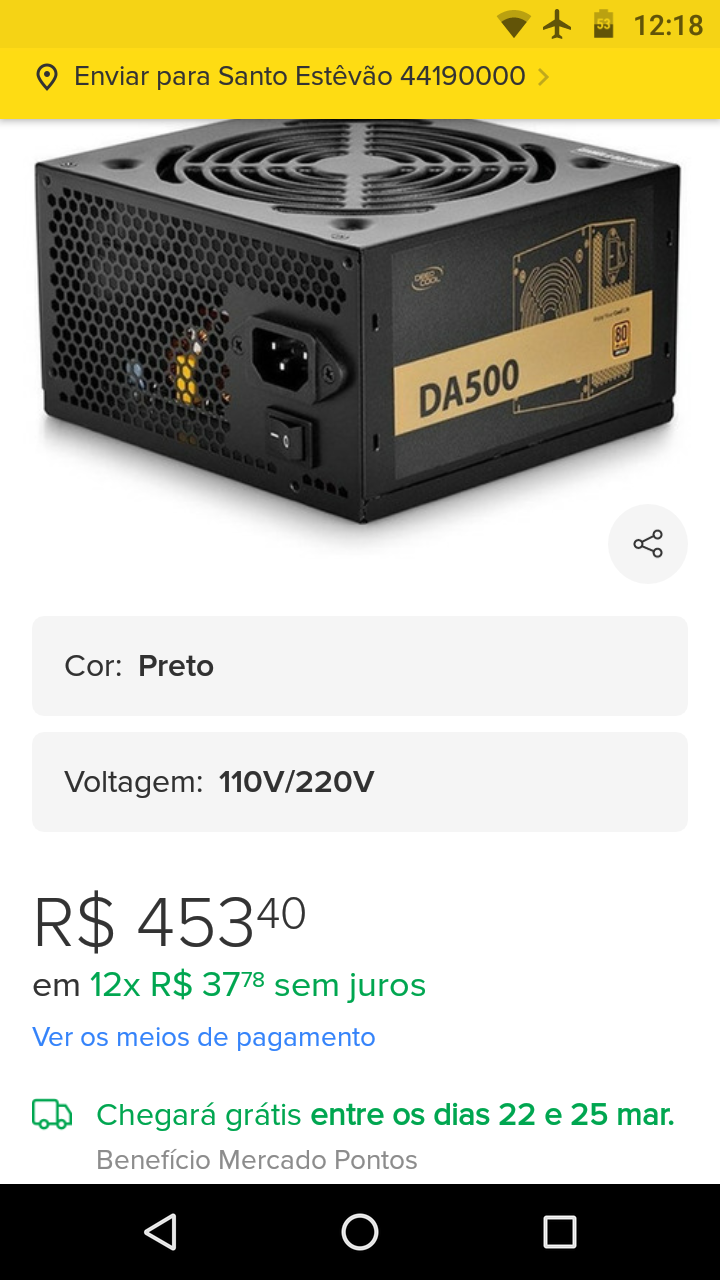
Task: Open recent apps overview
Action: point(560,1232)
